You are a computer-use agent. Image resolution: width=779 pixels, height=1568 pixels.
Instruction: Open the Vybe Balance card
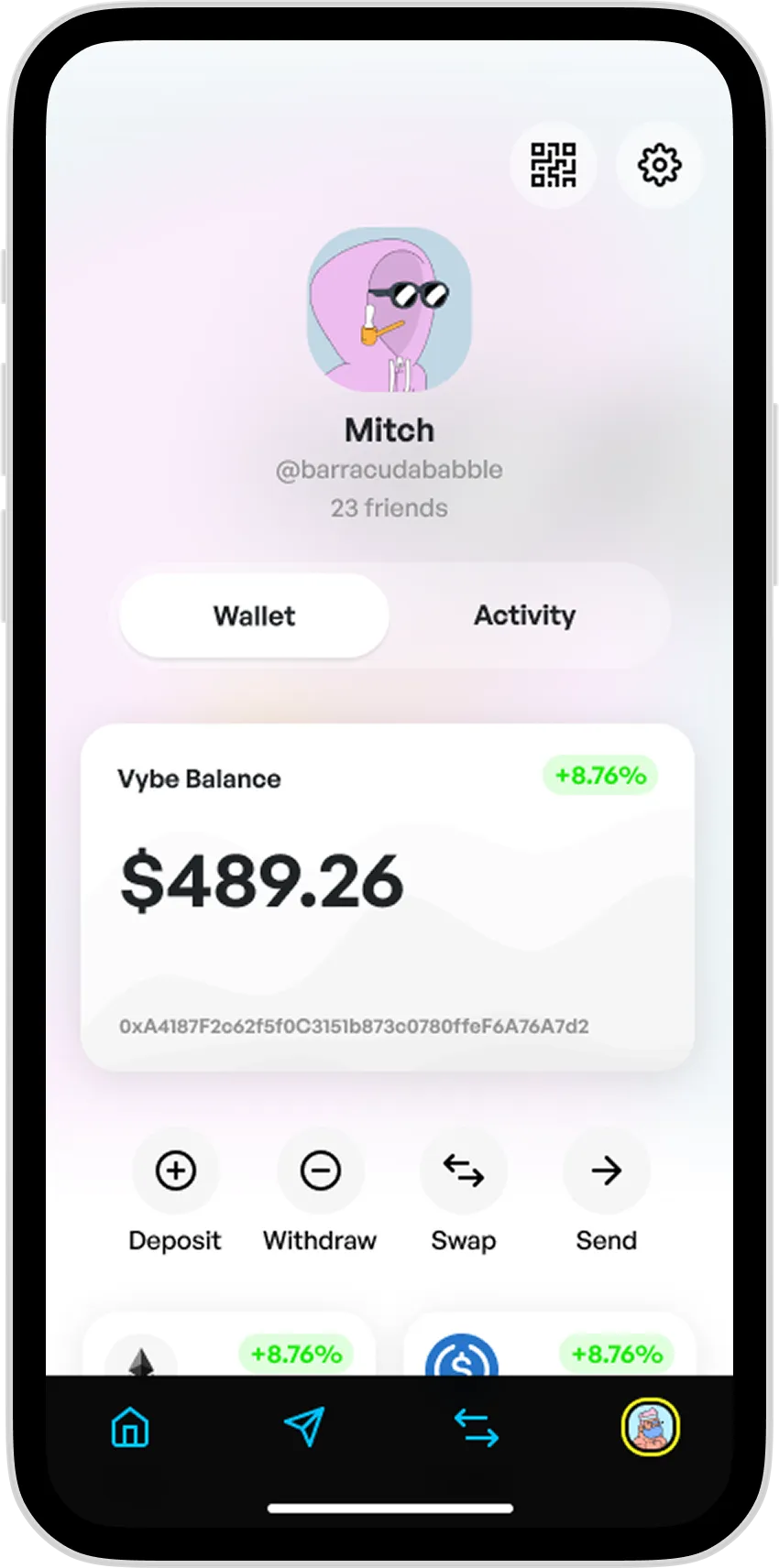[388, 898]
